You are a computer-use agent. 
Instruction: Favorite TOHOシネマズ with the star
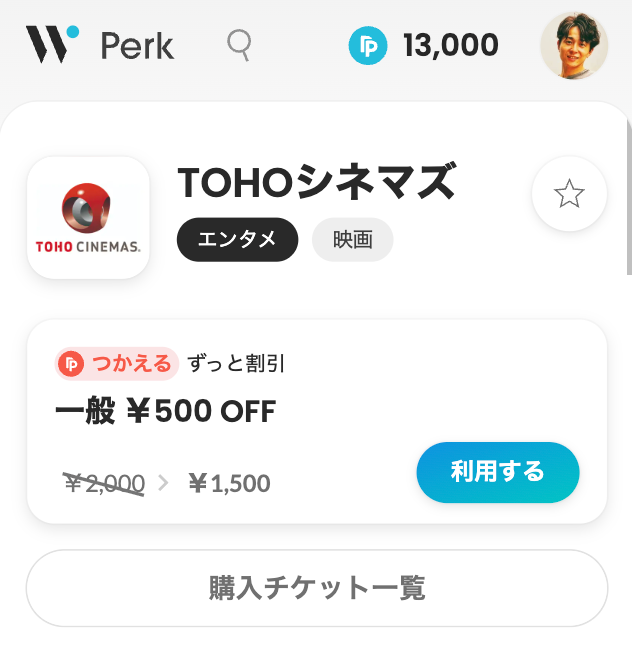coord(569,194)
